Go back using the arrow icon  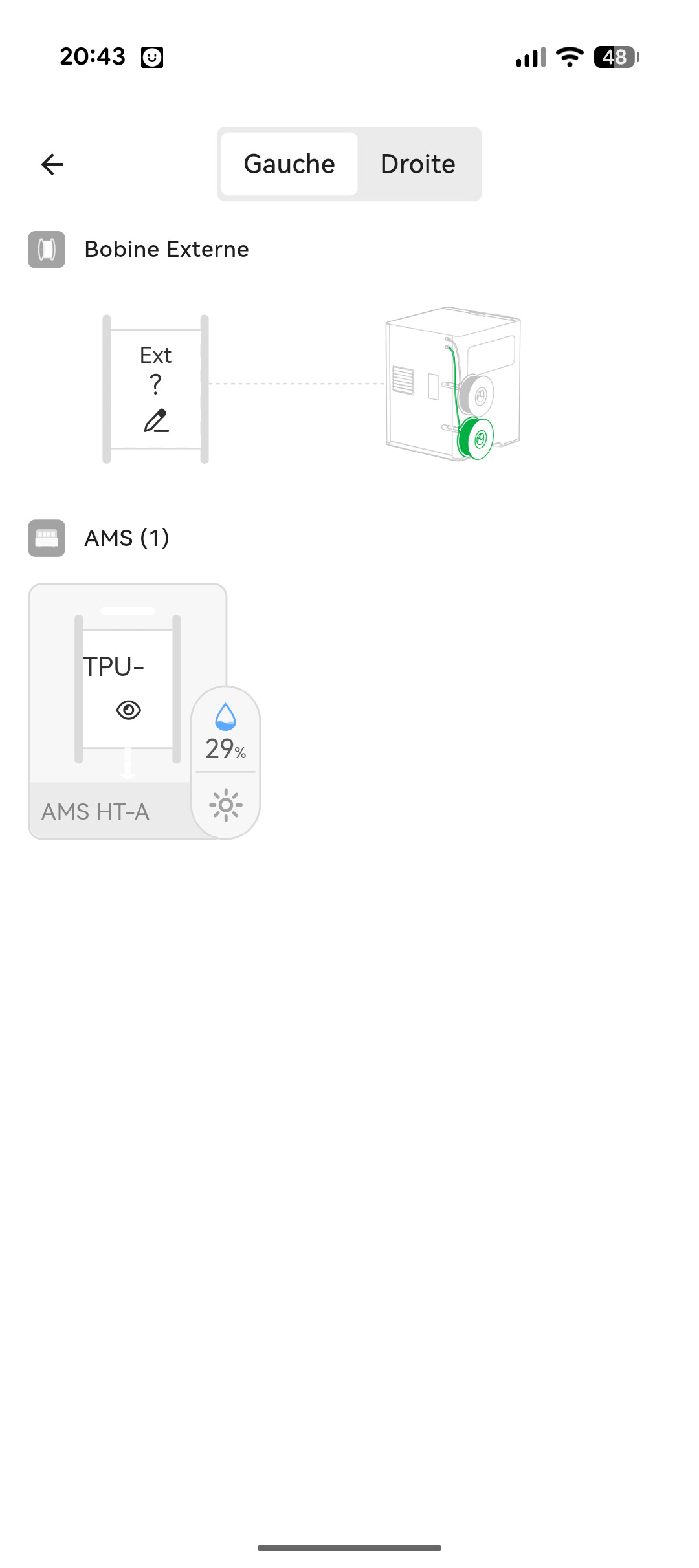[52, 164]
